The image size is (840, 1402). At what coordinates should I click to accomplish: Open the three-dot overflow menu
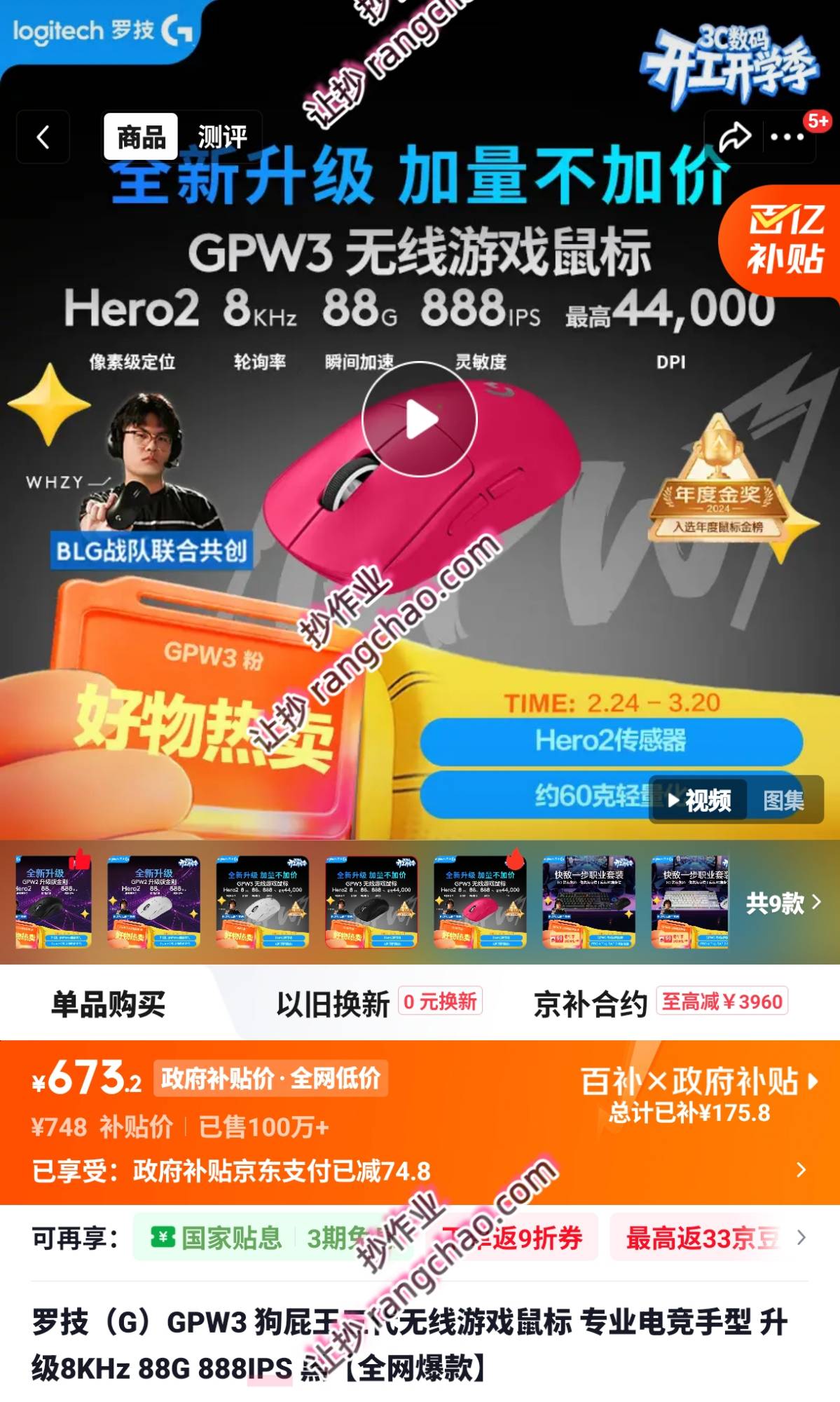(x=787, y=137)
